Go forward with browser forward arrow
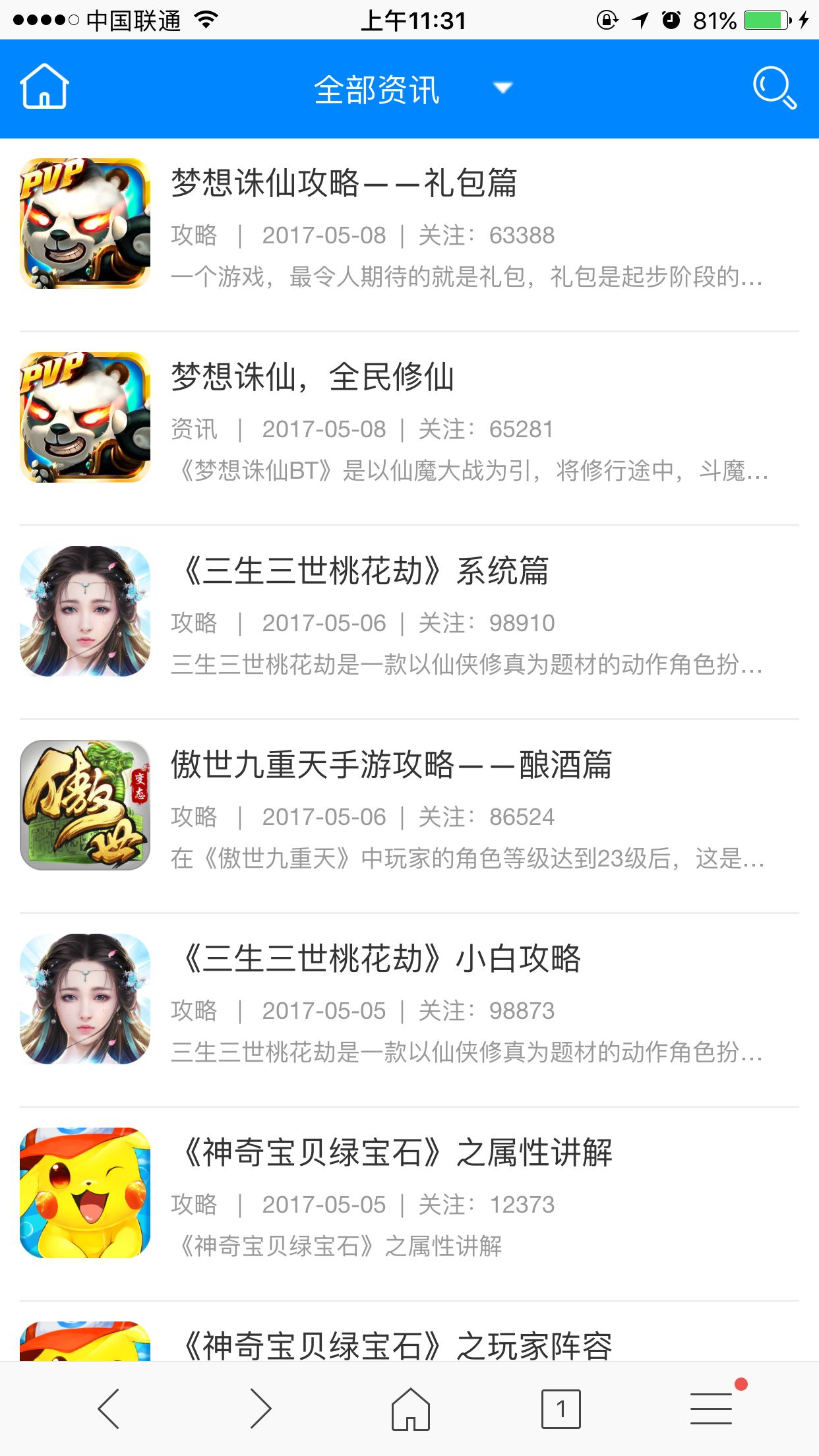 pyautogui.click(x=260, y=1409)
